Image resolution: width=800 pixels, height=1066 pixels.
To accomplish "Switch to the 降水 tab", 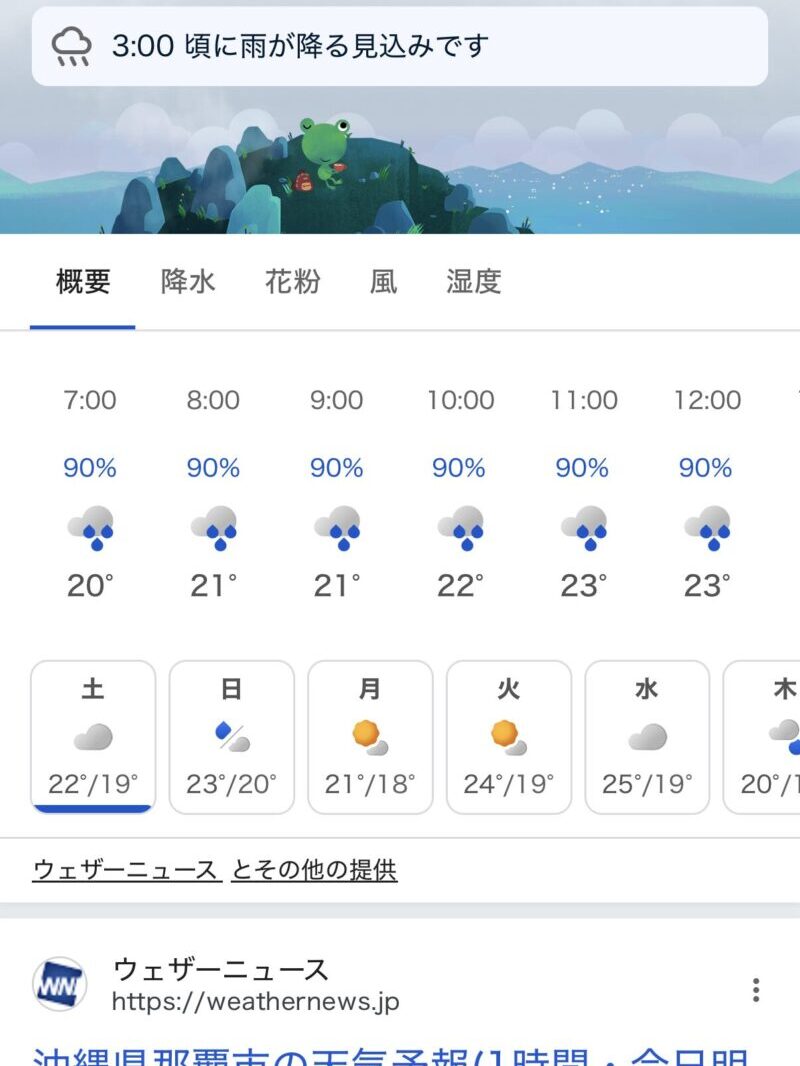I will pyautogui.click(x=188, y=282).
